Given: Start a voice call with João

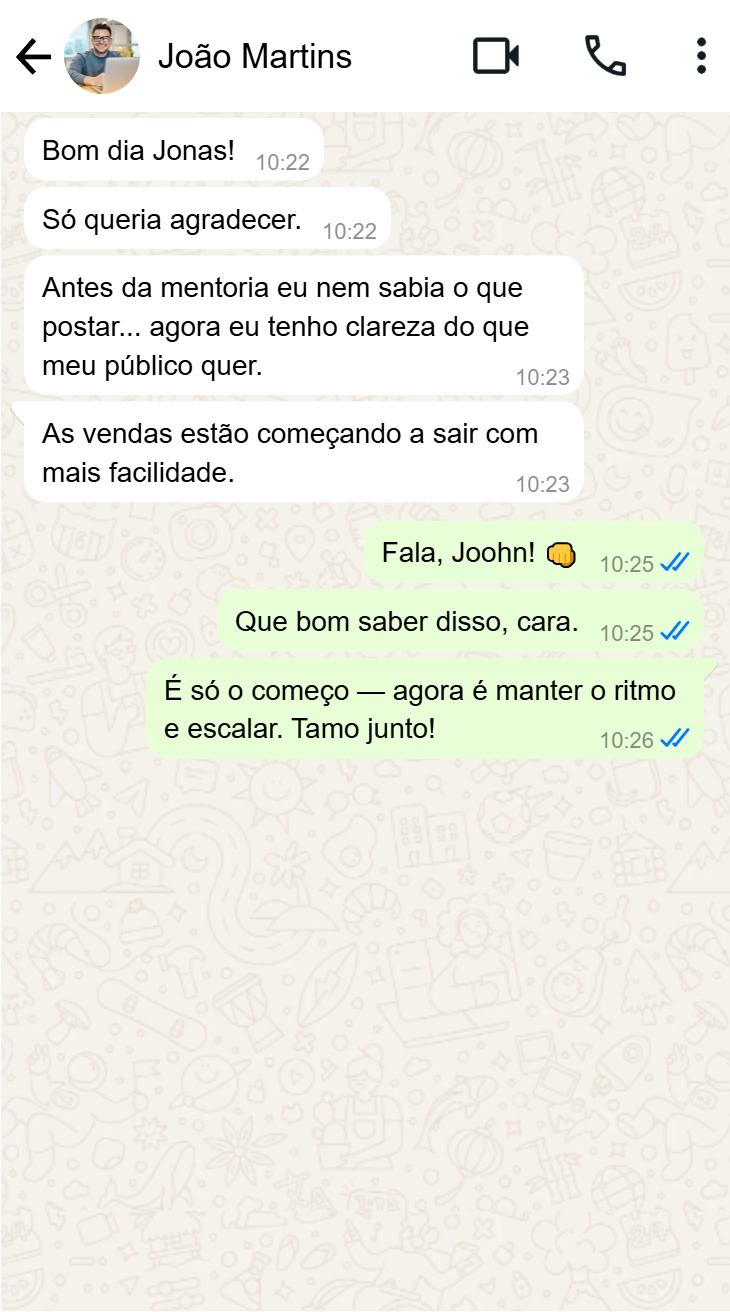Looking at the screenshot, I should tap(605, 57).
